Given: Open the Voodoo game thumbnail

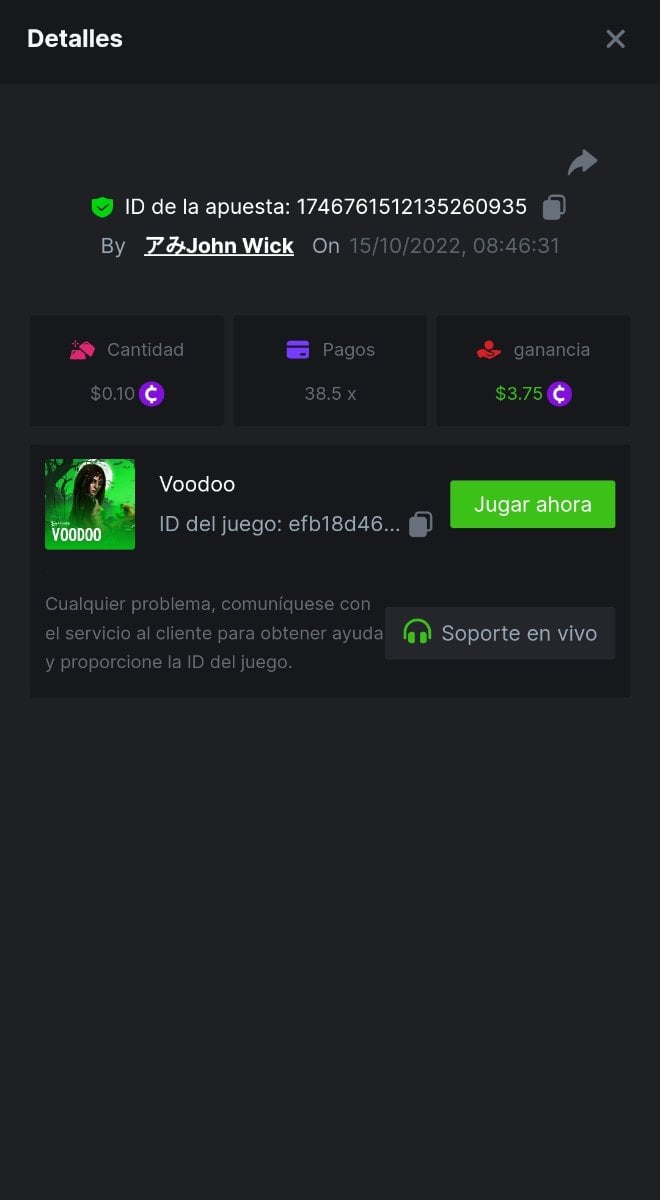Looking at the screenshot, I should pos(90,504).
